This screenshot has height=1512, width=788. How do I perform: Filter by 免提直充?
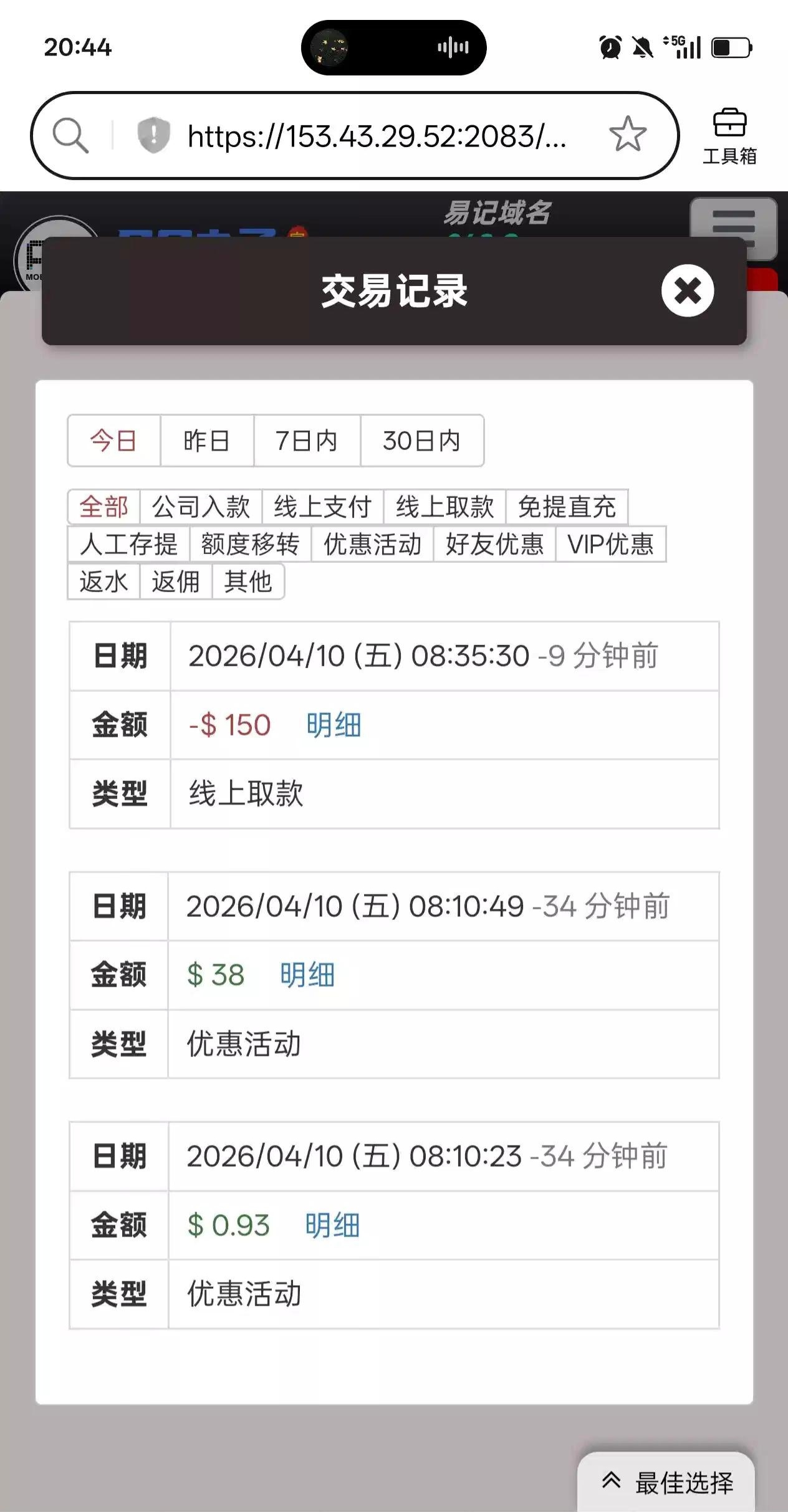pyautogui.click(x=566, y=507)
